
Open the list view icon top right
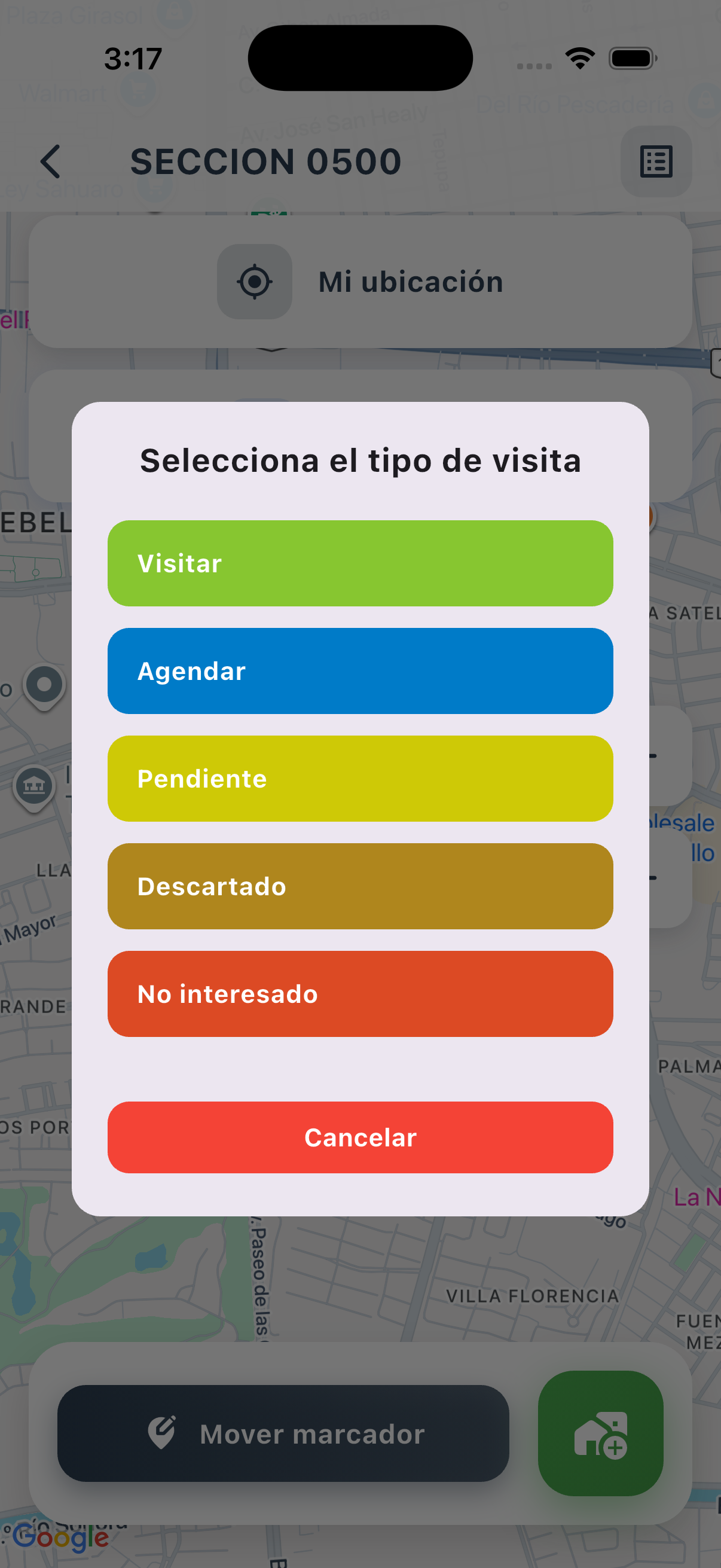[656, 162]
